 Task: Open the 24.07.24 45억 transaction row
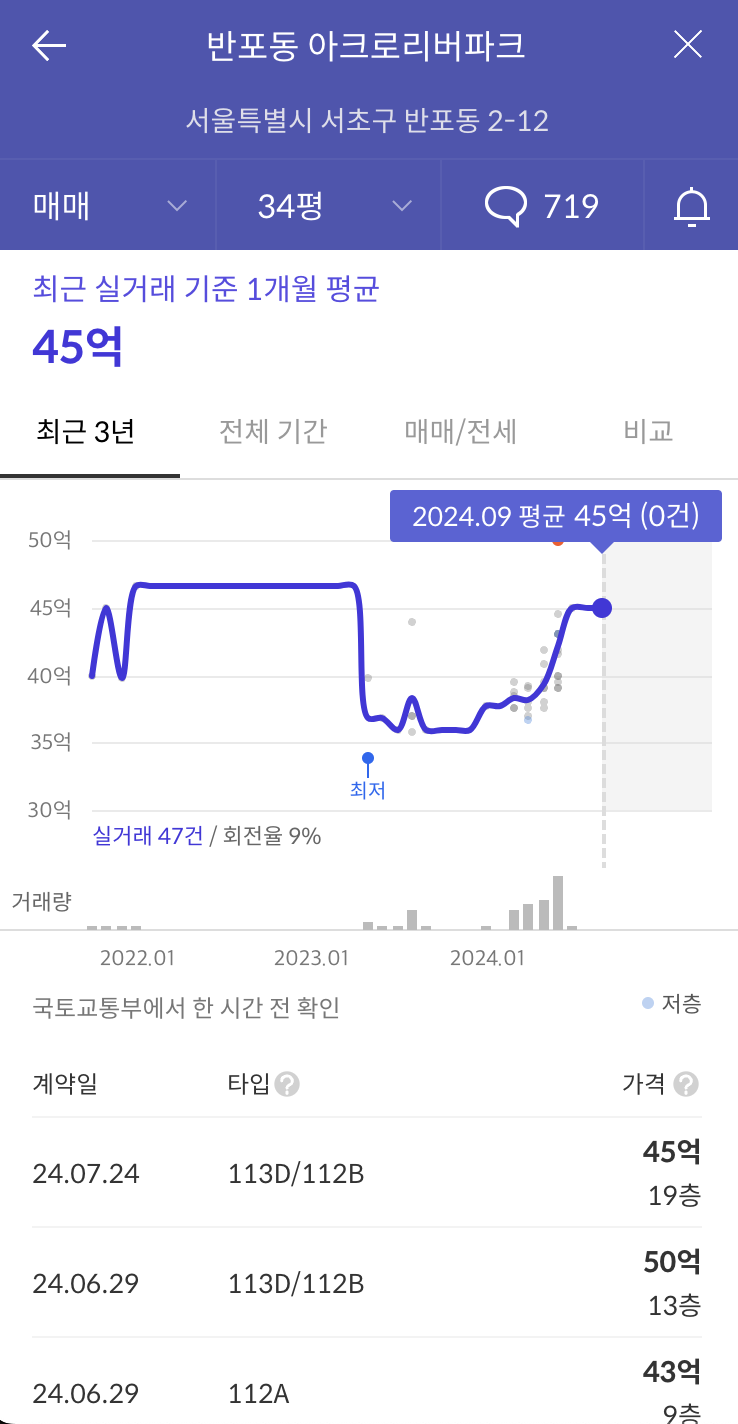(x=367, y=1173)
